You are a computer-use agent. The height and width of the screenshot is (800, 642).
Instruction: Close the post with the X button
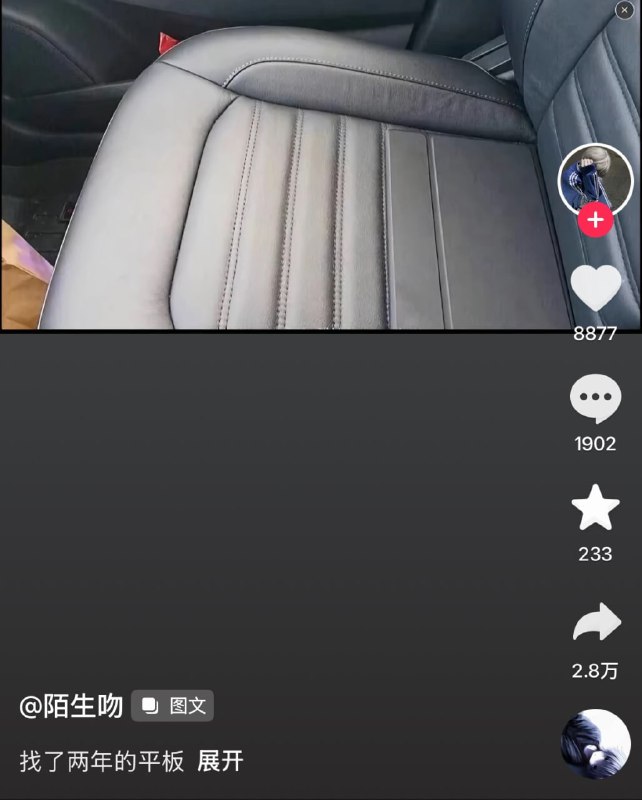(x=624, y=11)
